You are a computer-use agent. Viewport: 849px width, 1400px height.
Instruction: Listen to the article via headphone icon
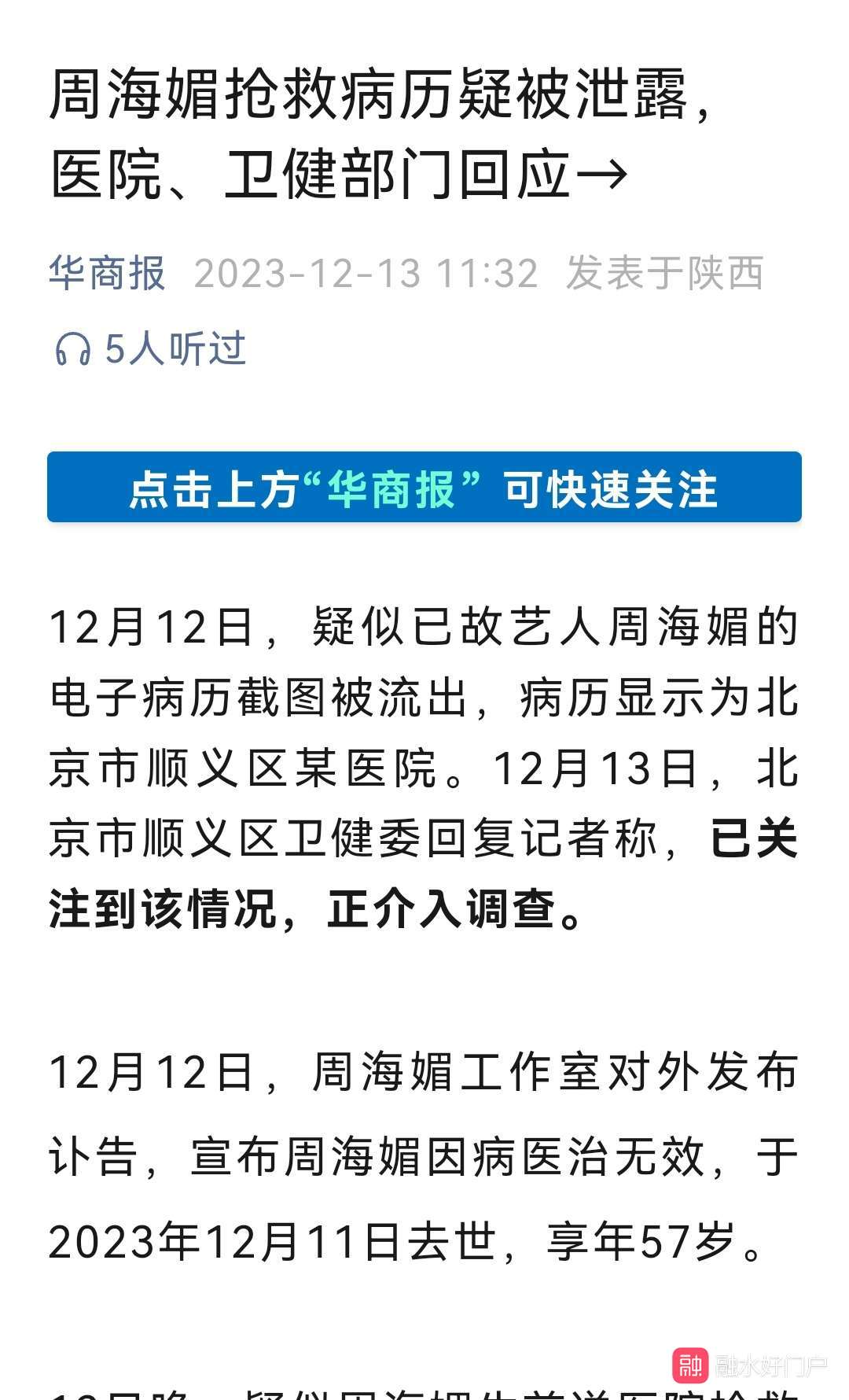click(x=73, y=348)
